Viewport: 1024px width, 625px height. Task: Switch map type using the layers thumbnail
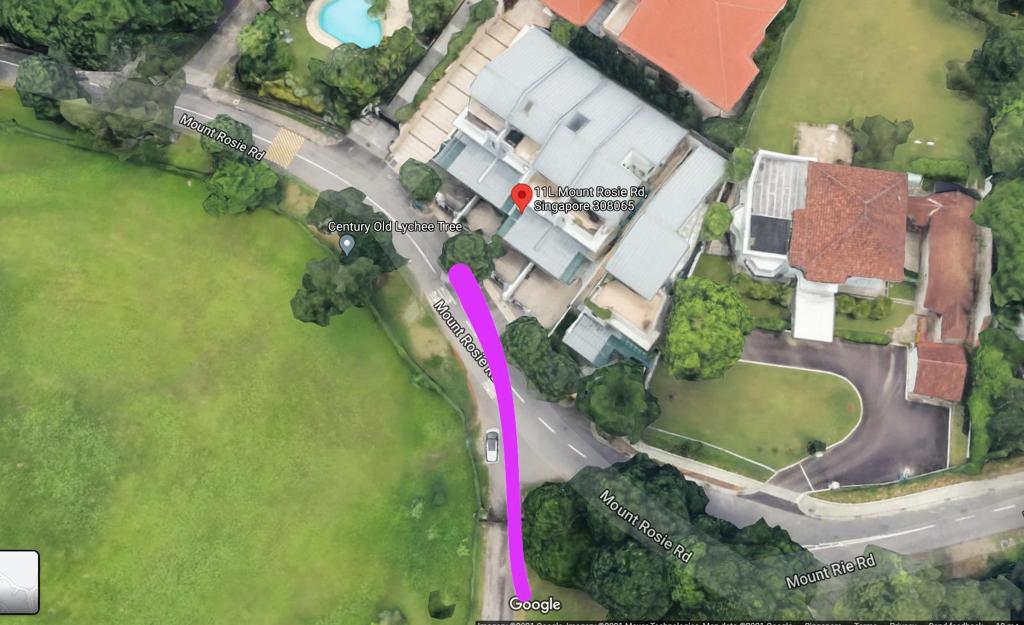[19, 582]
